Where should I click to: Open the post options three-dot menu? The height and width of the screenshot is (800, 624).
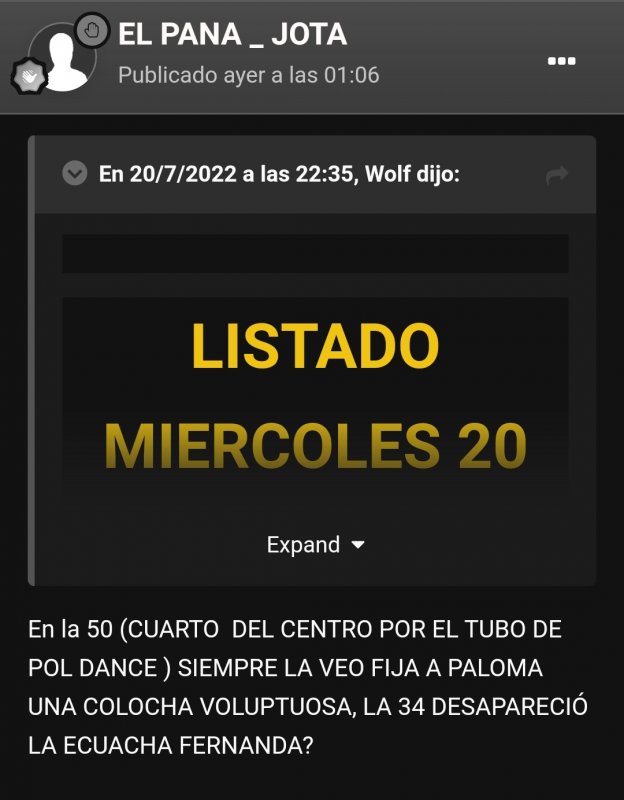coord(562,61)
